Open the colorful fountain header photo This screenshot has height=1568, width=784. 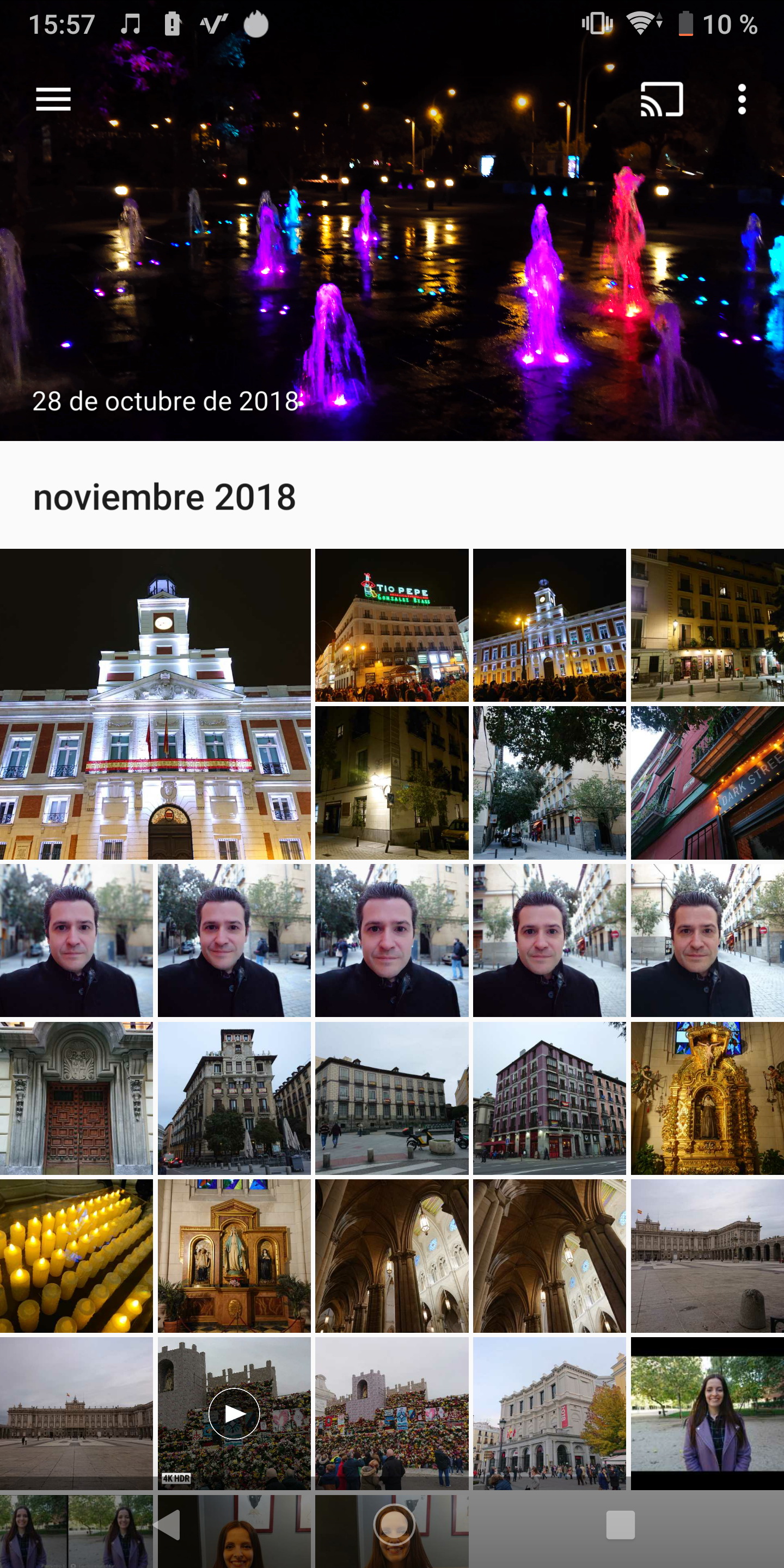point(392,243)
